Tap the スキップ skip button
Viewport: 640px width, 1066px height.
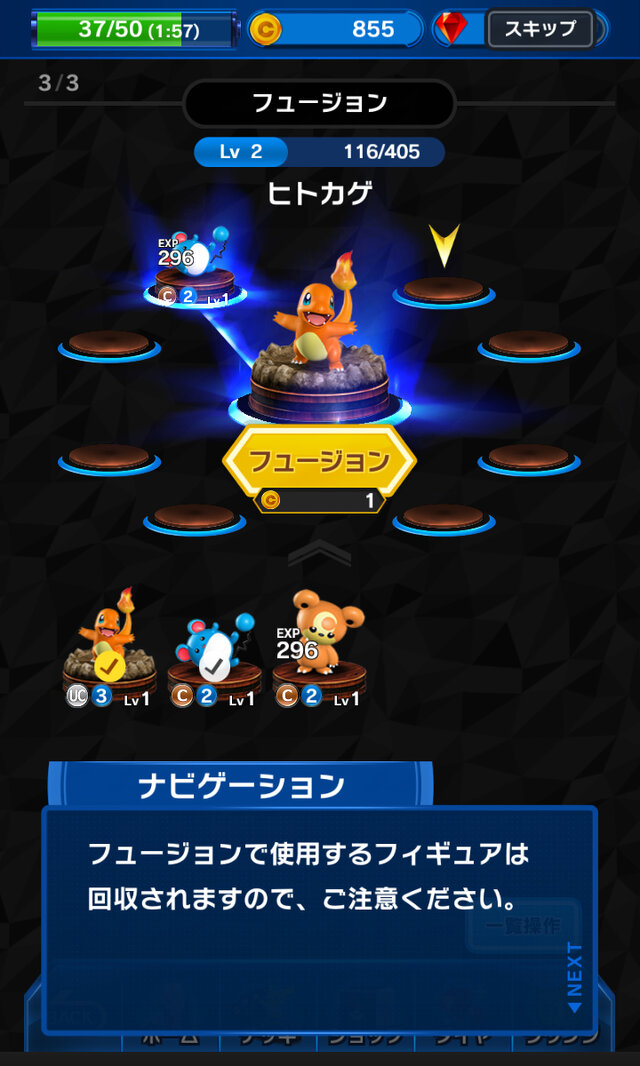pyautogui.click(x=539, y=29)
